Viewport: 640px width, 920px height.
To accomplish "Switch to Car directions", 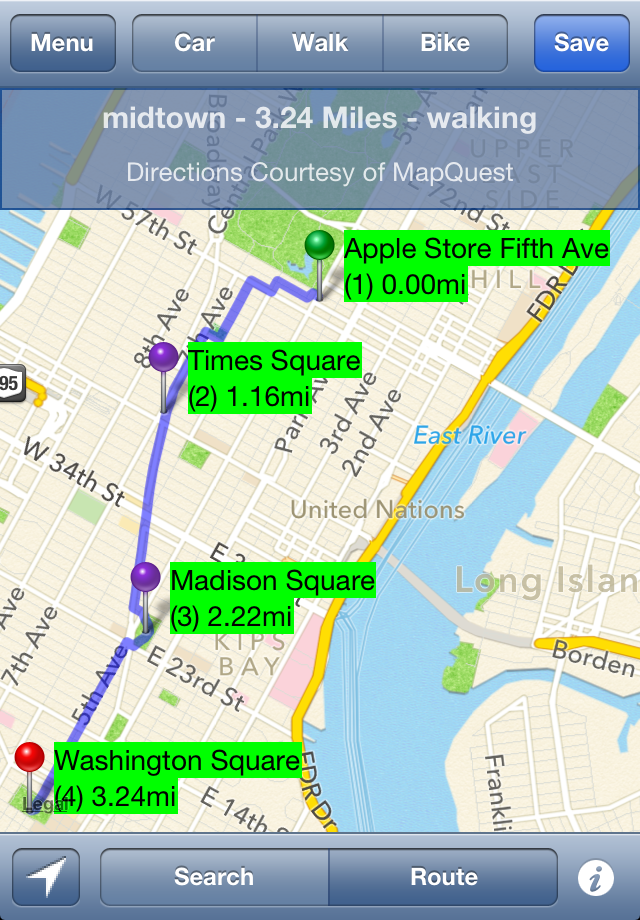I will pyautogui.click(x=195, y=43).
